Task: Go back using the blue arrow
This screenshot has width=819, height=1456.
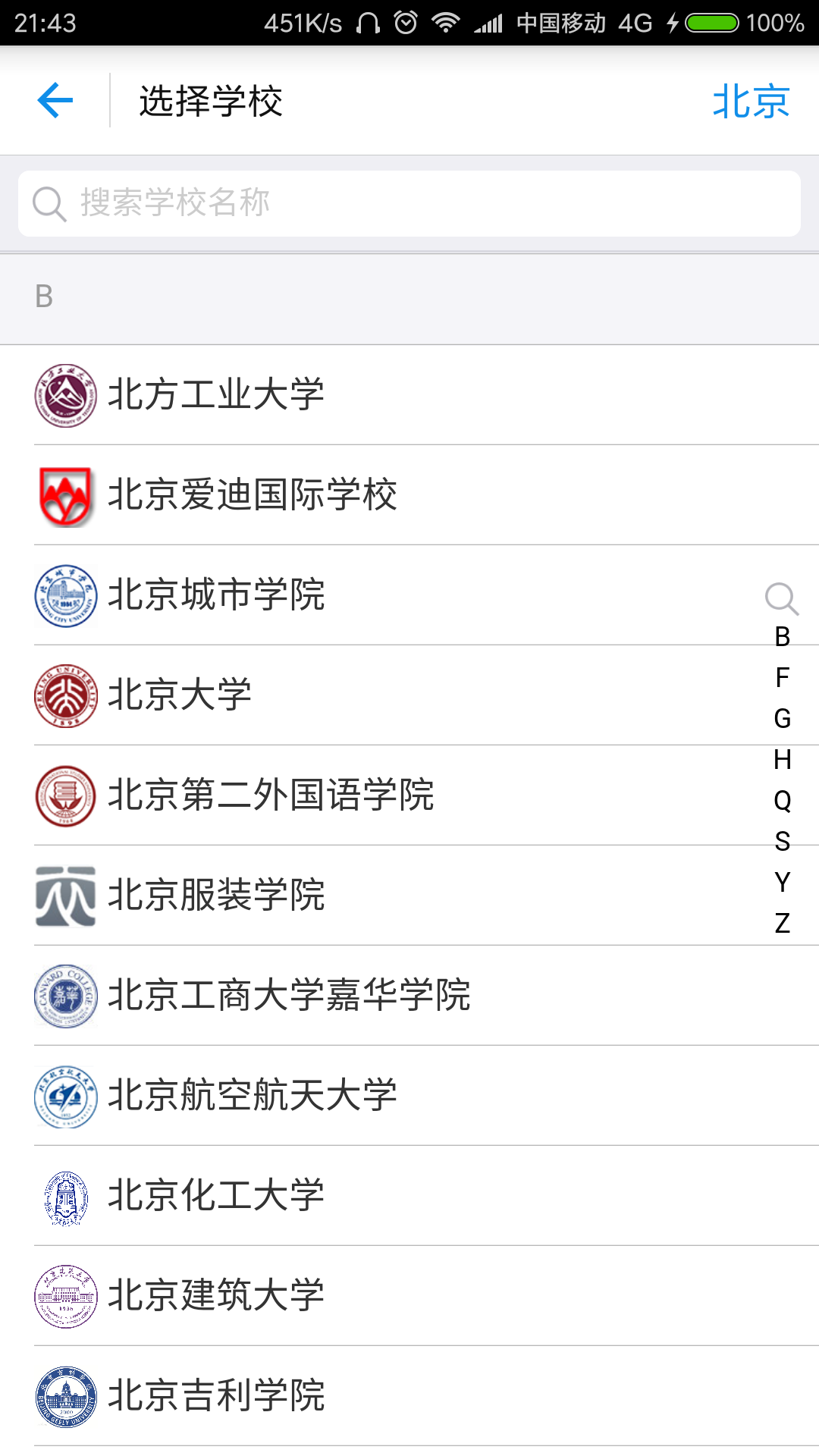Action: point(55,101)
